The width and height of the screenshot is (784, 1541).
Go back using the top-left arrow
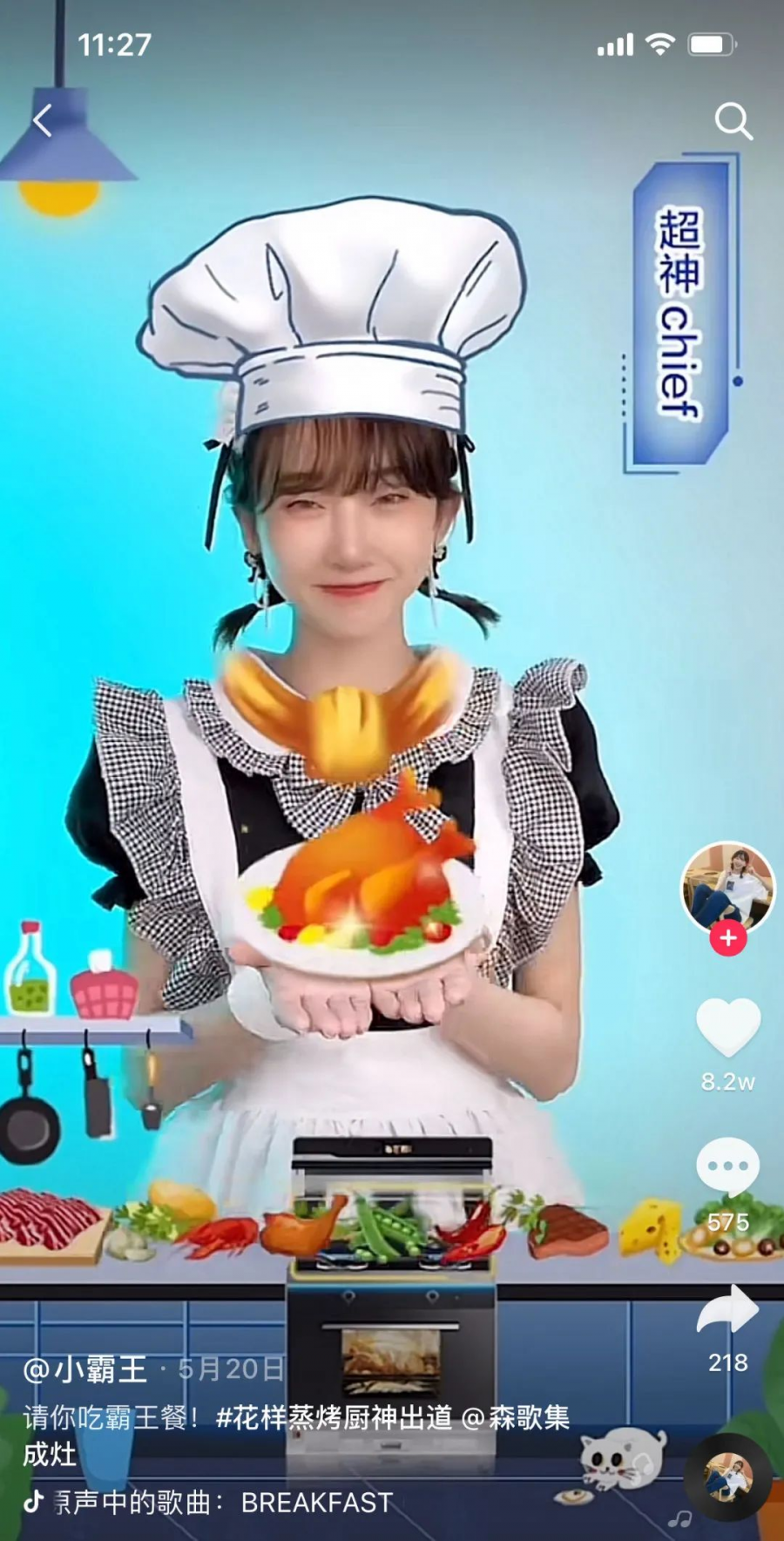(42, 121)
